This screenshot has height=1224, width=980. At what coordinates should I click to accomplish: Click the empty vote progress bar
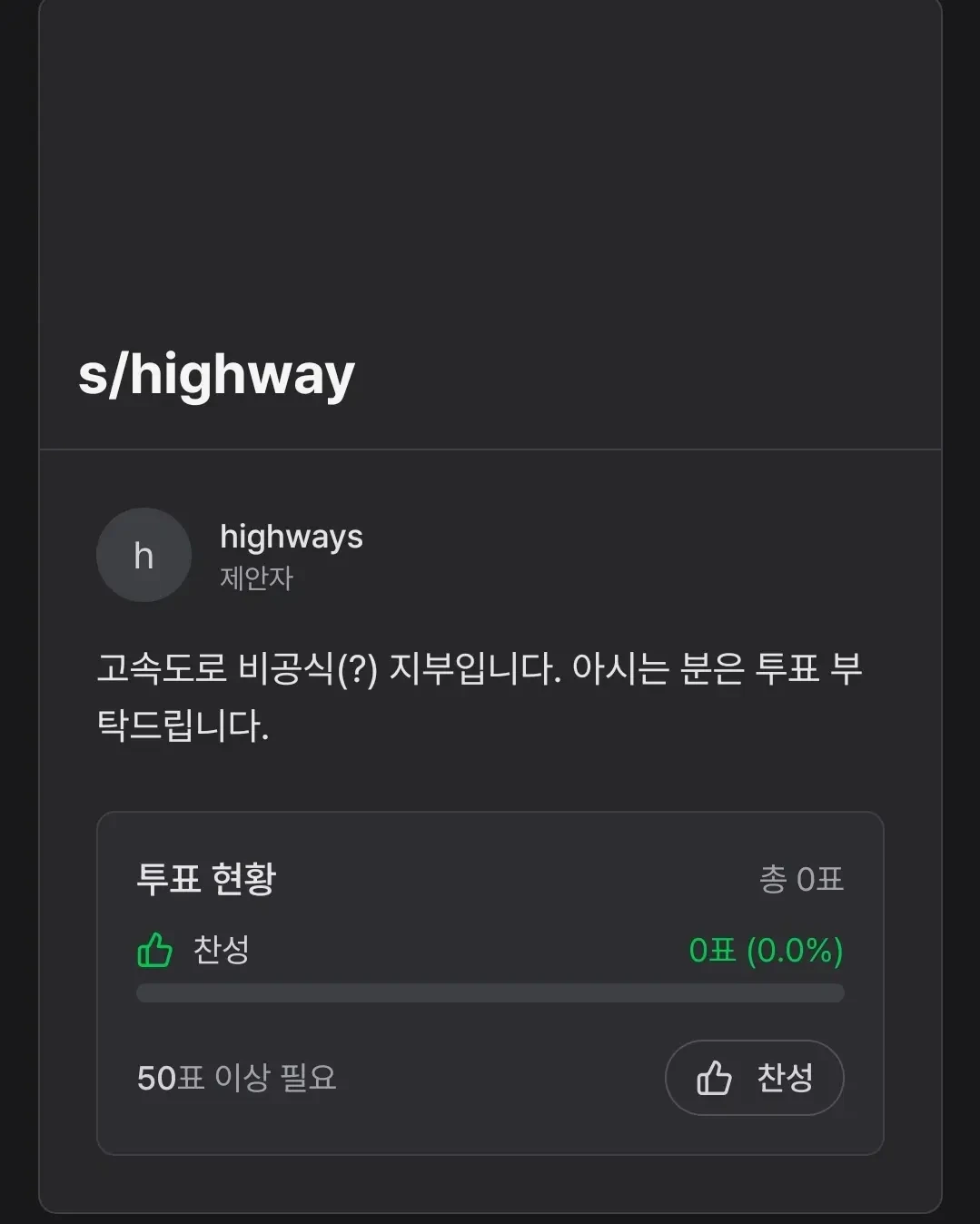point(490,992)
